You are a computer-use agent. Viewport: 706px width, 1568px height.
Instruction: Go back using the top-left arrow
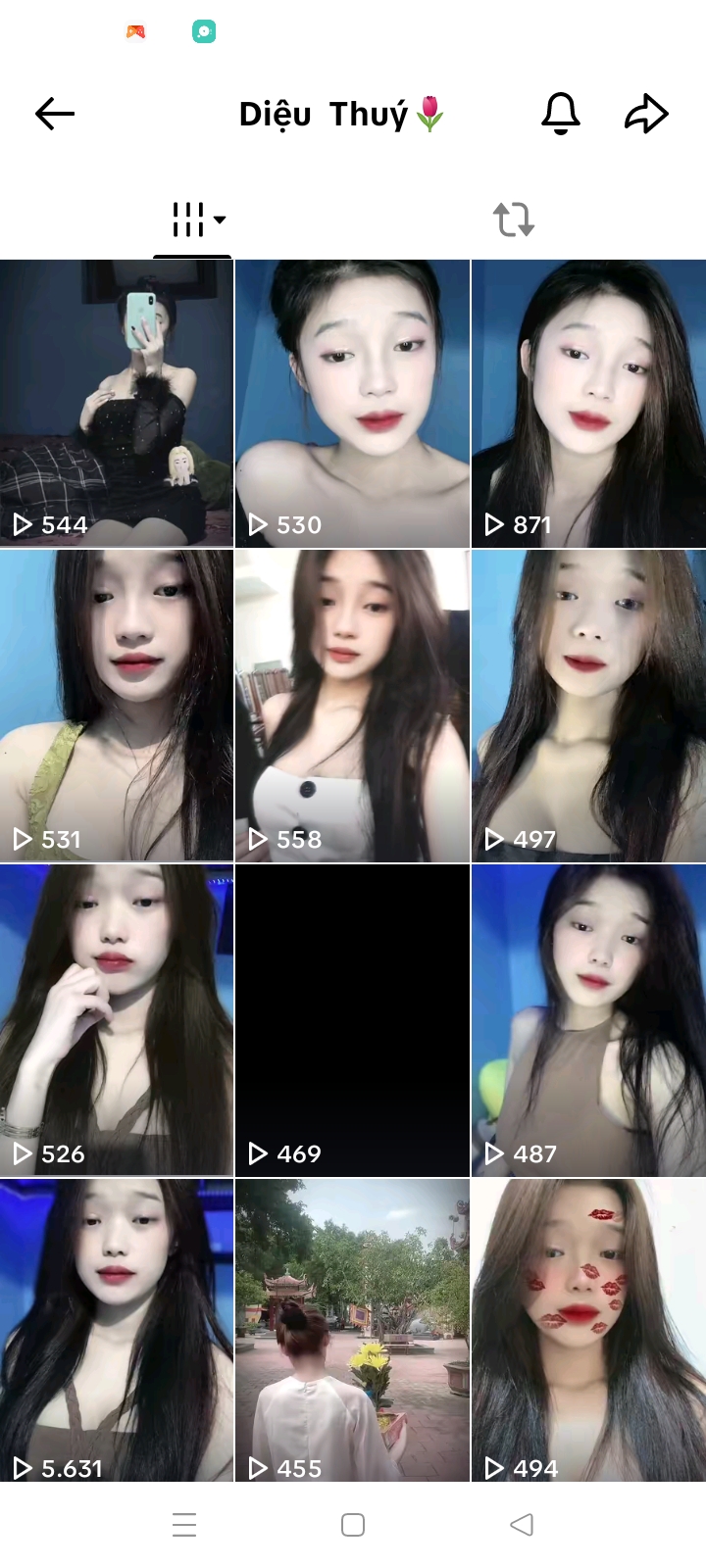pos(55,114)
